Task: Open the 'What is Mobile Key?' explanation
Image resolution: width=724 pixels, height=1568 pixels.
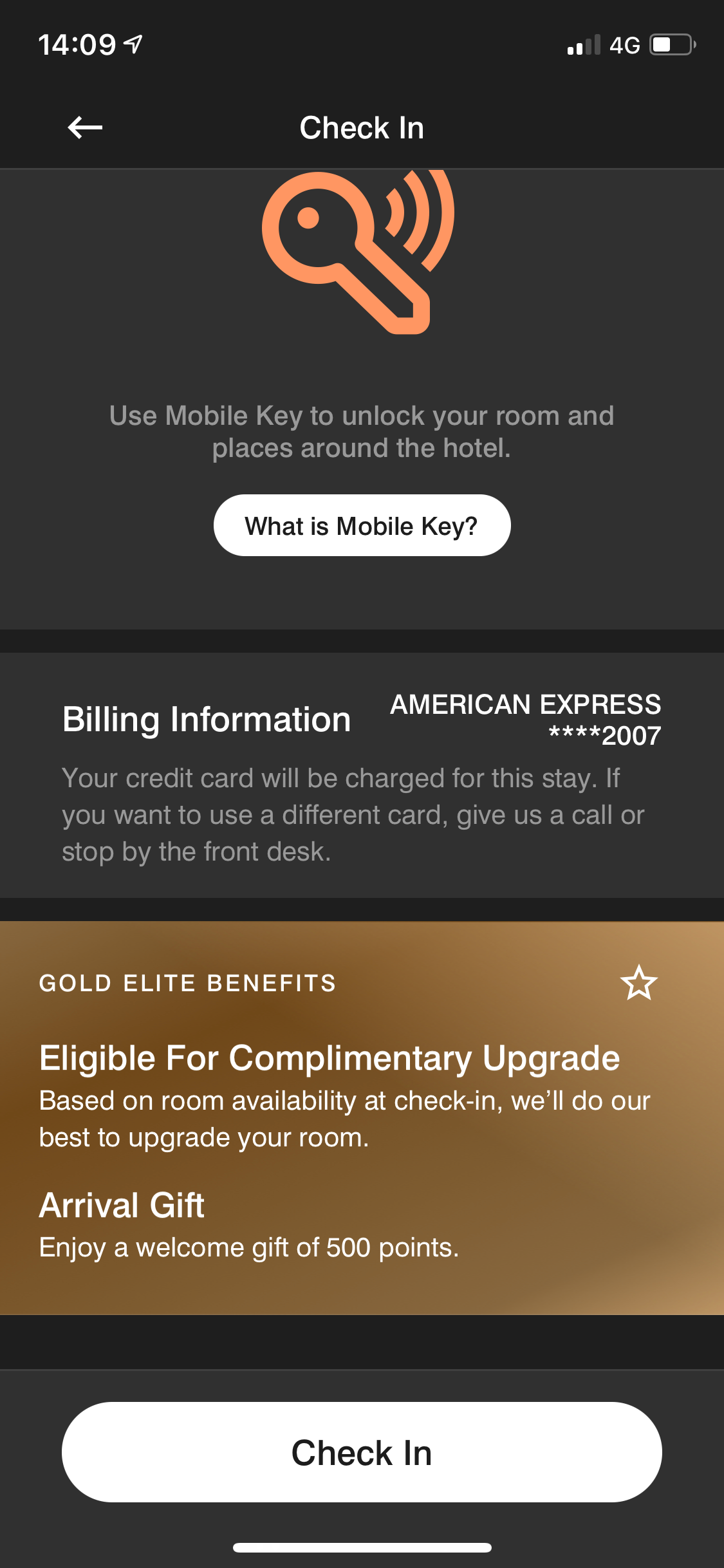Action: (362, 525)
